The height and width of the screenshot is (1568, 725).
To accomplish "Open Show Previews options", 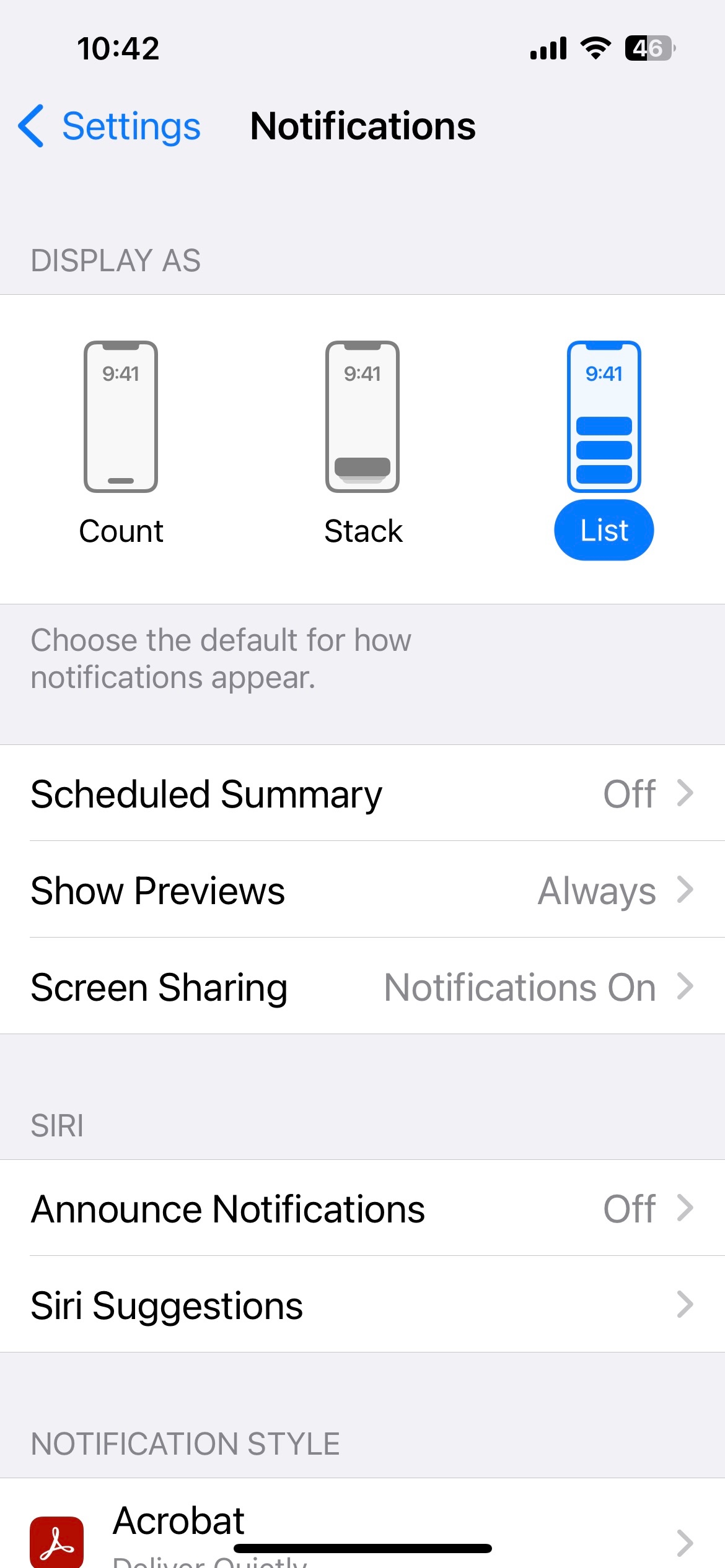I will [362, 890].
